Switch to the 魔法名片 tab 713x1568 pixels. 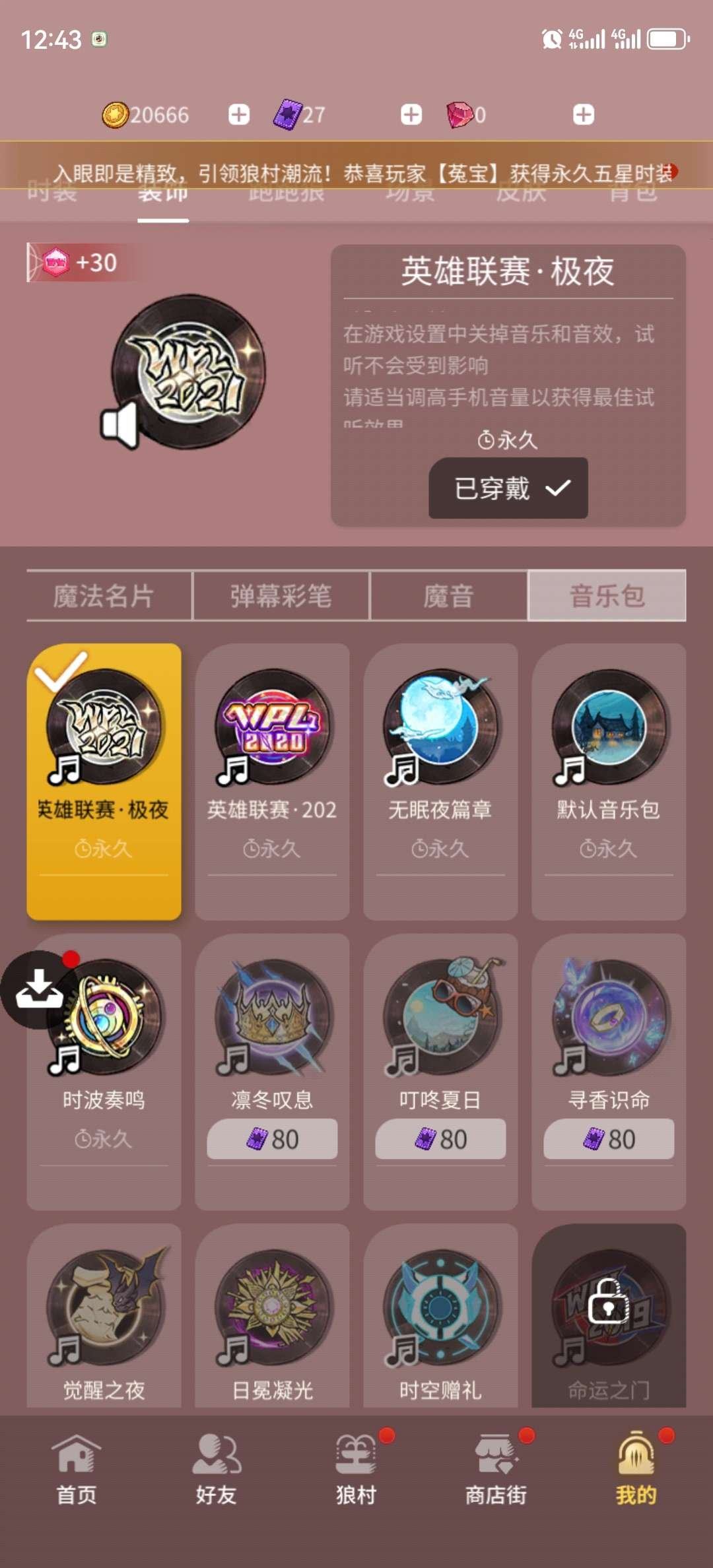(x=108, y=597)
